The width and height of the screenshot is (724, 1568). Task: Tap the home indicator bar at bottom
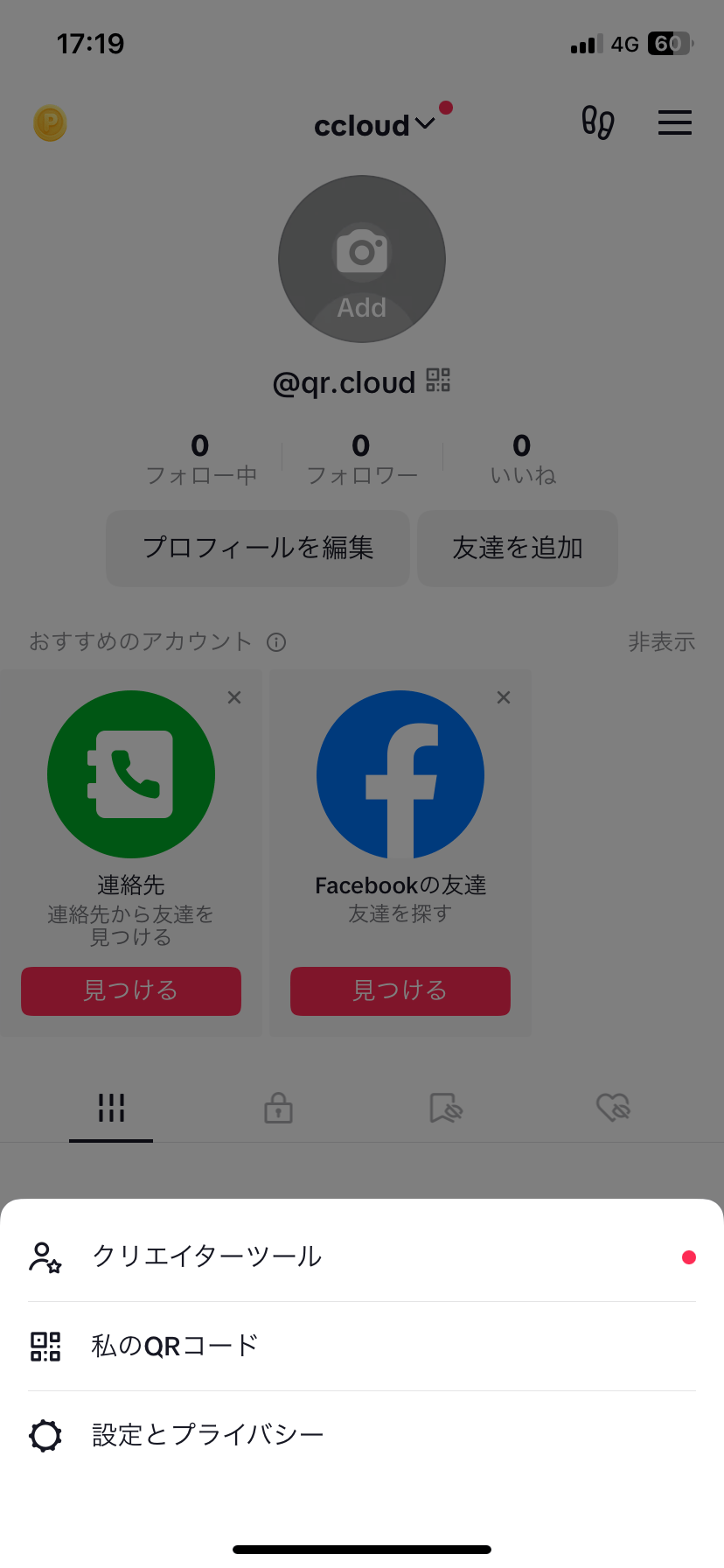(361, 1547)
